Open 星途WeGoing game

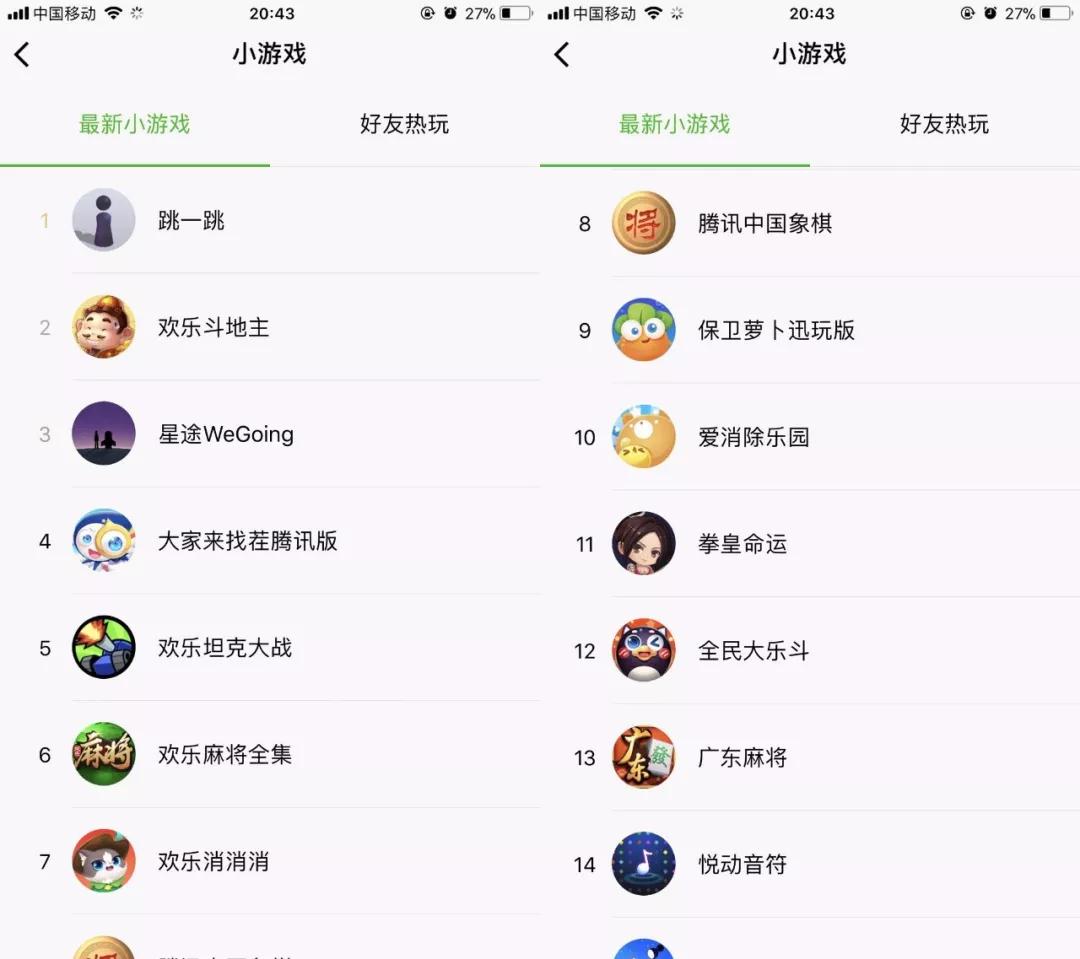point(225,434)
